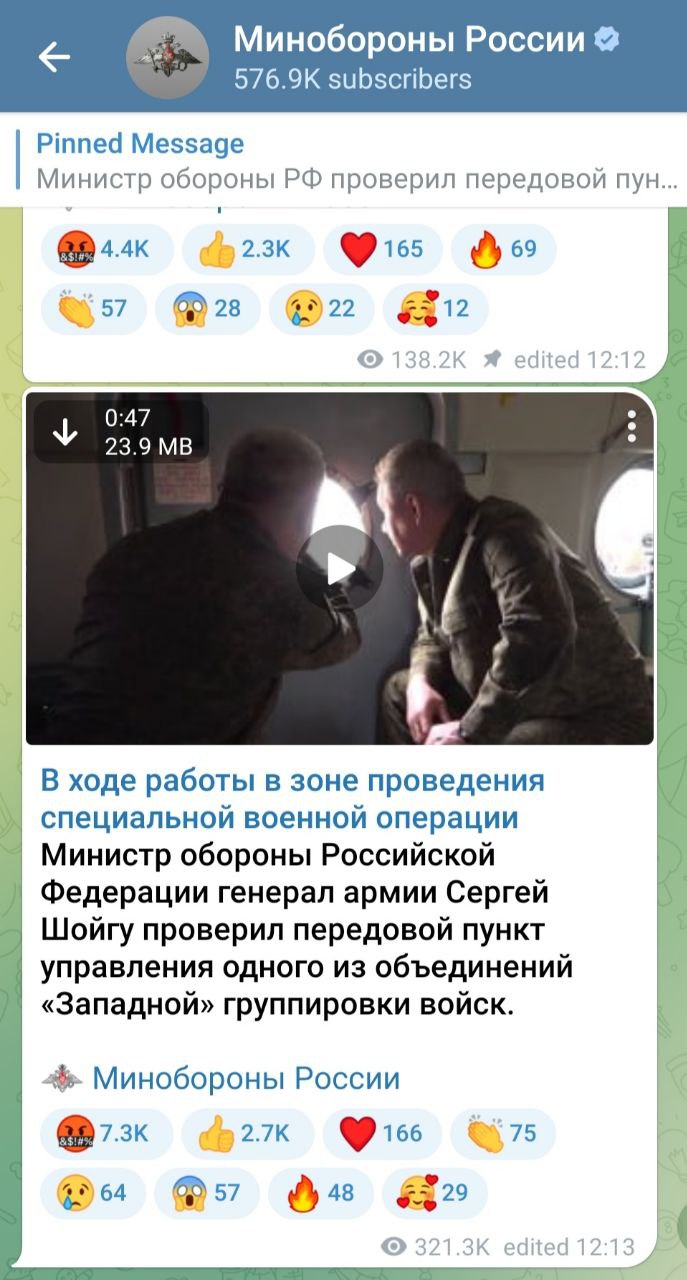Play the 0:47 video
The height and width of the screenshot is (1280, 687).
point(339,568)
